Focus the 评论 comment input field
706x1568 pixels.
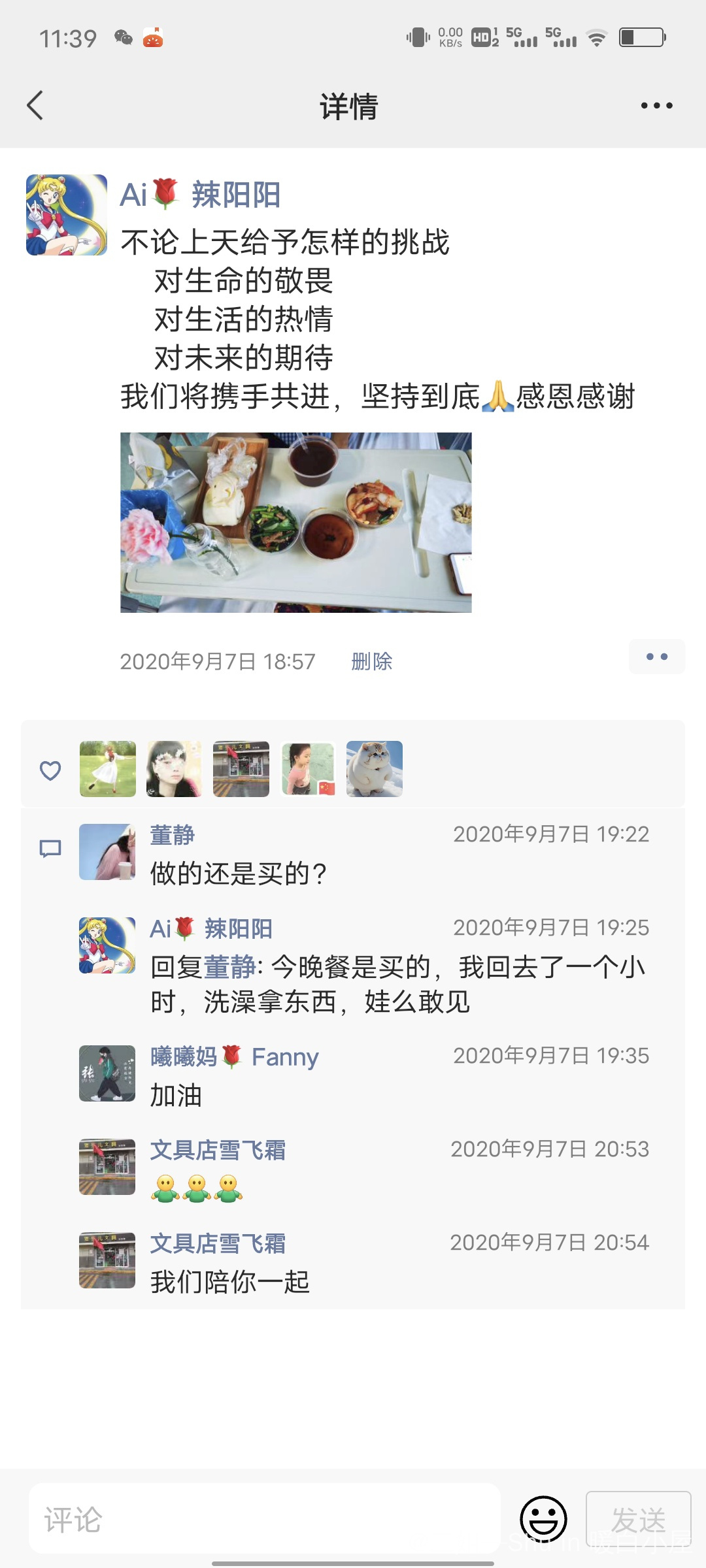point(265,1519)
